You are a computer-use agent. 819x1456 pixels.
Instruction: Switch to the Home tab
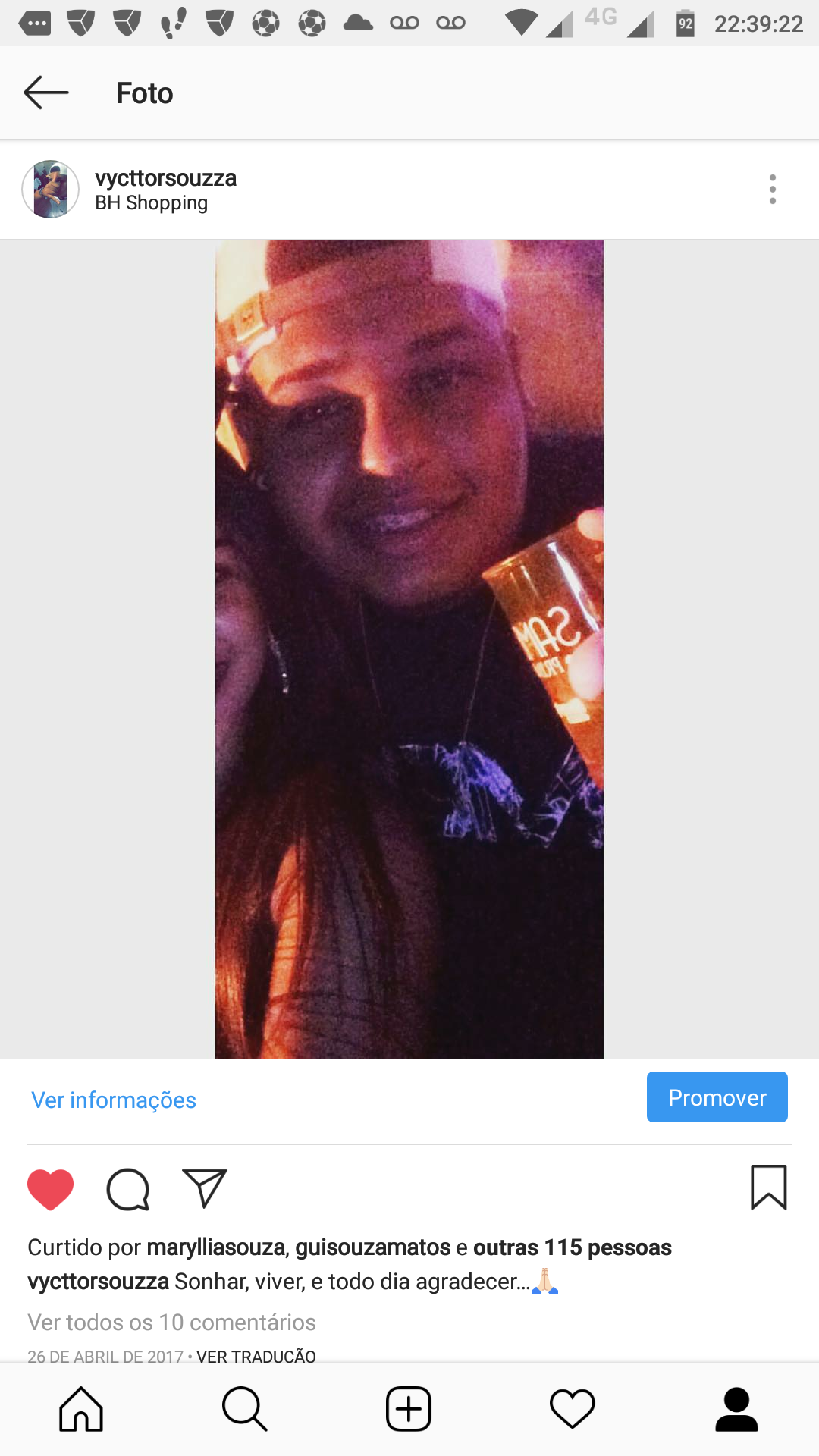pyautogui.click(x=81, y=1409)
